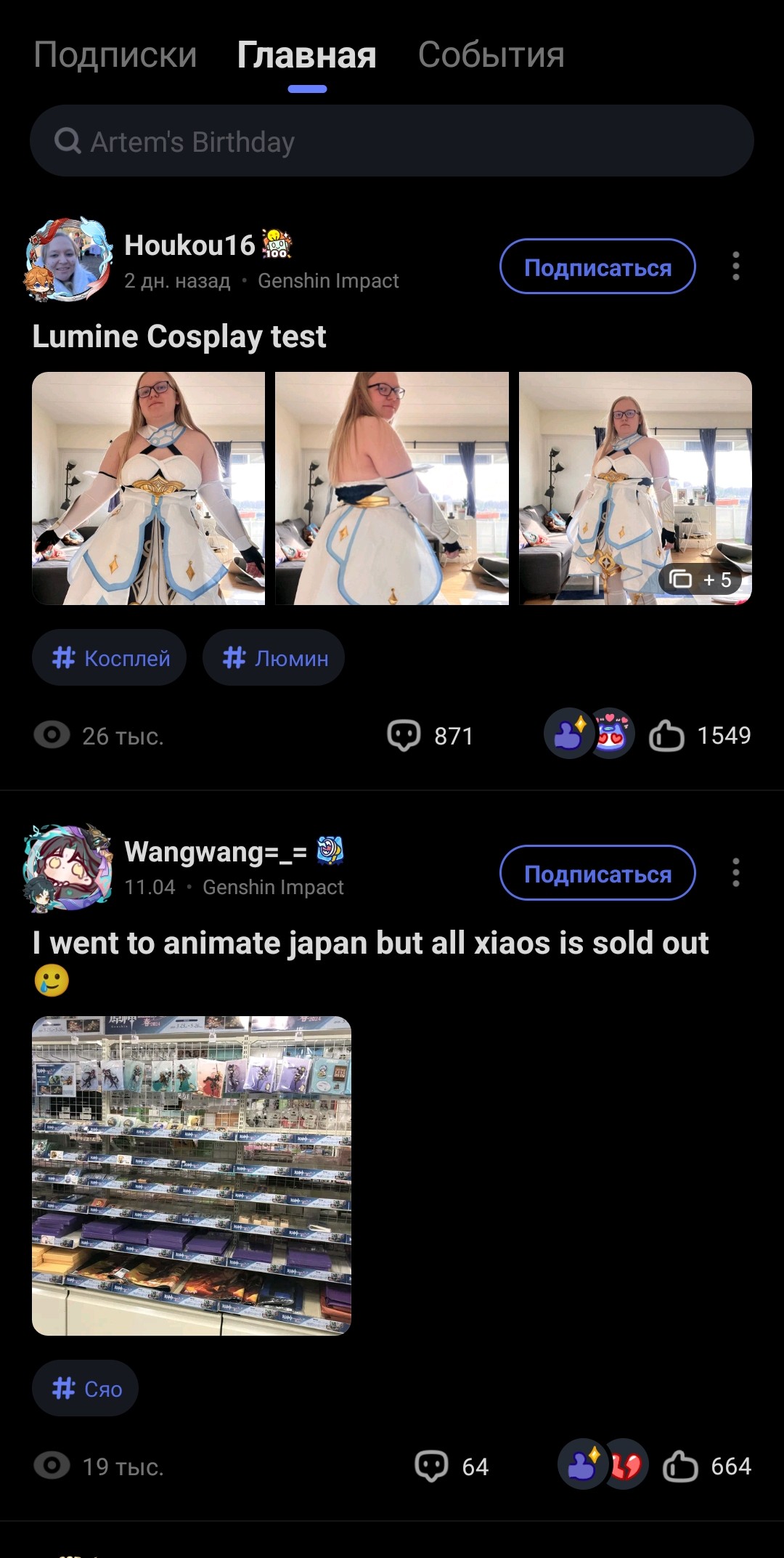Subscribe to Houkou16 with Подписаться
The height and width of the screenshot is (1558, 784).
pos(597,267)
